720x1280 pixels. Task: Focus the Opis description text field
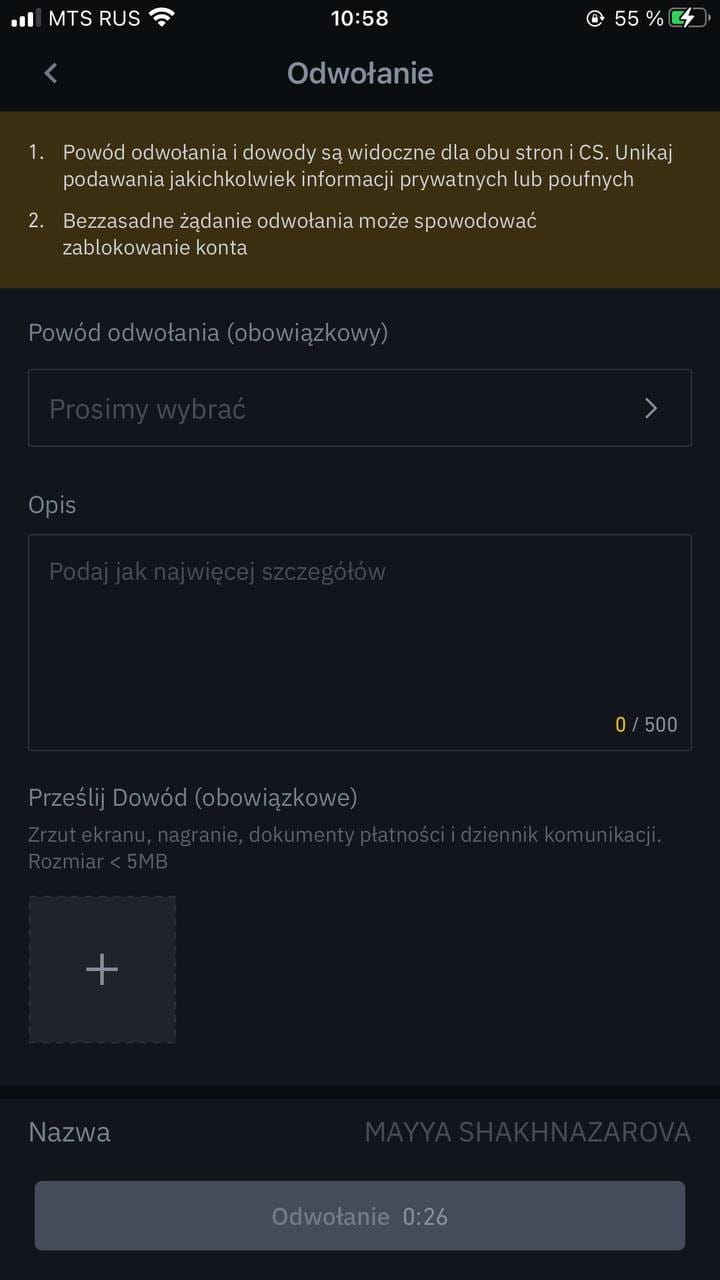(x=360, y=643)
